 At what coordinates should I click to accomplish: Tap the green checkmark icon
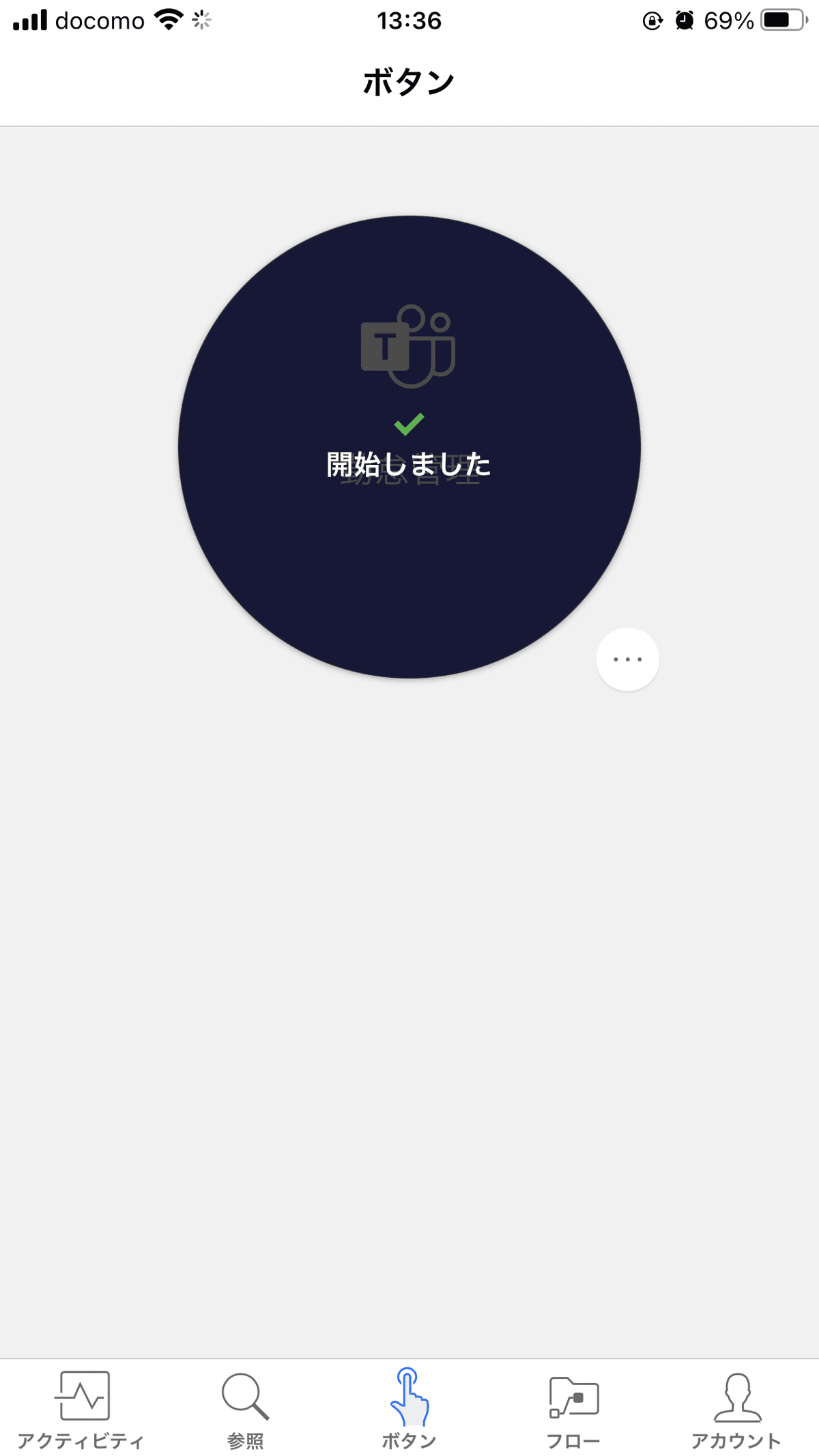pyautogui.click(x=409, y=423)
